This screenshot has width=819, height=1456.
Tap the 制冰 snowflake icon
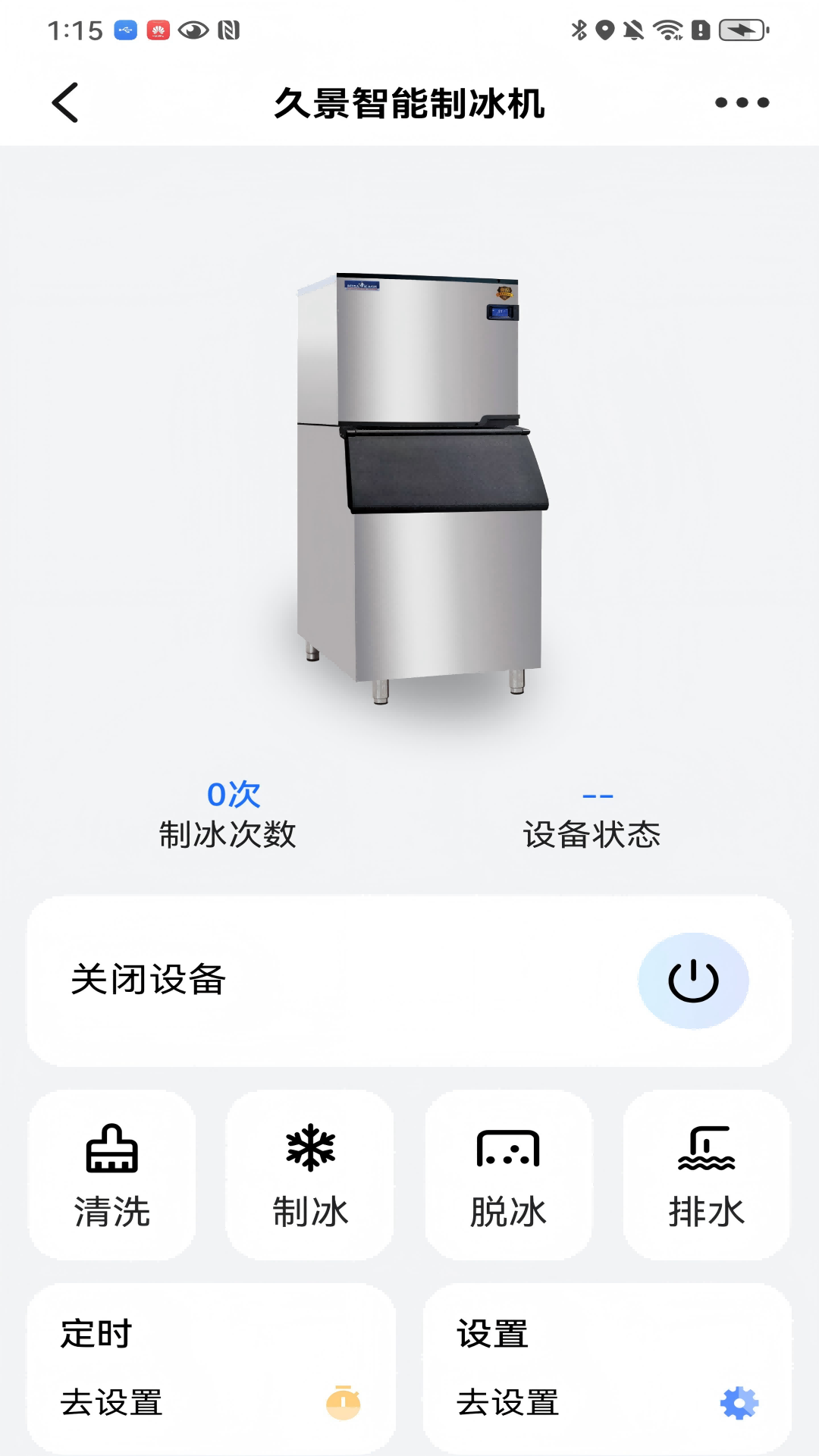(309, 1150)
